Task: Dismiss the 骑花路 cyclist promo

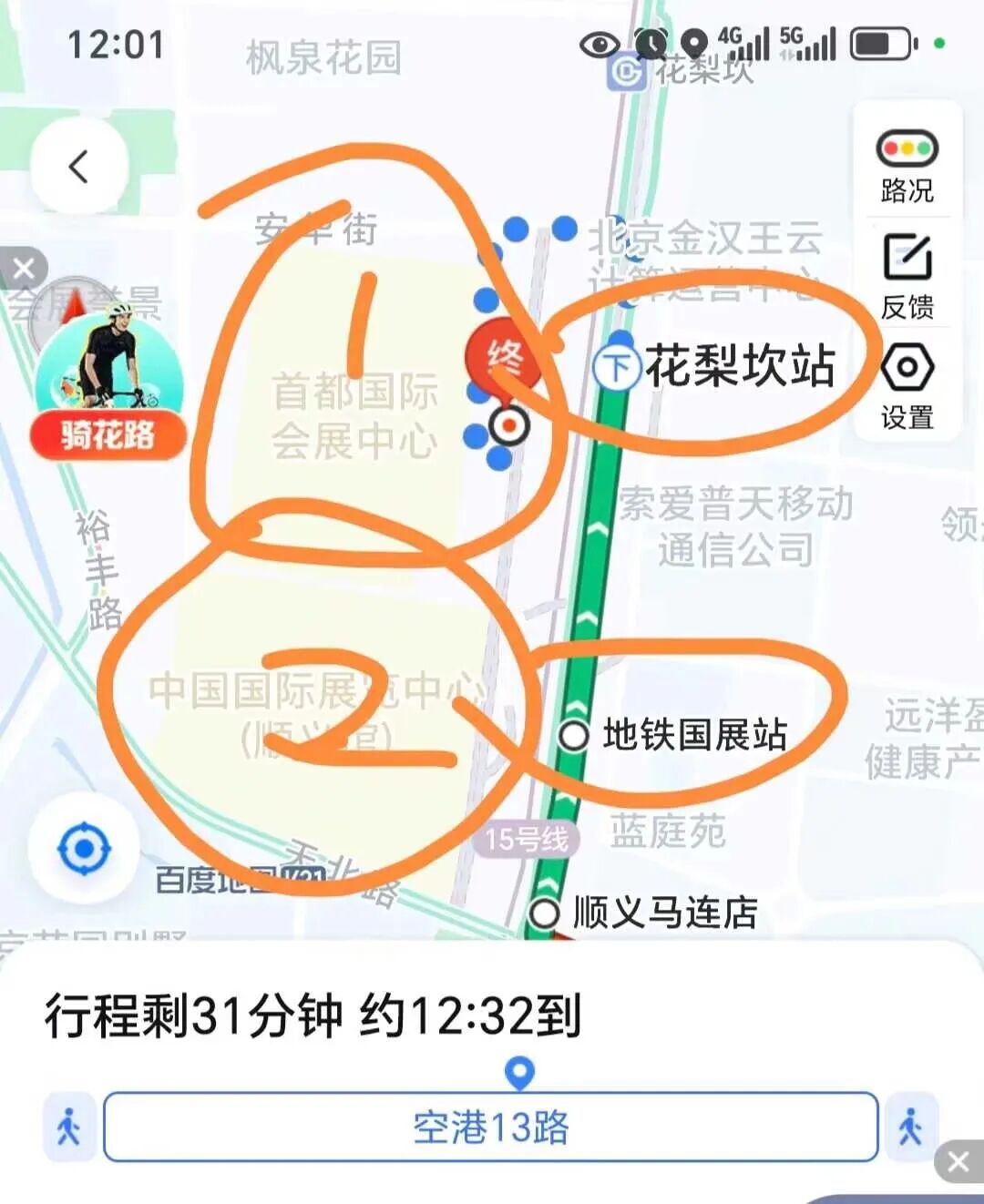Action: [23, 269]
